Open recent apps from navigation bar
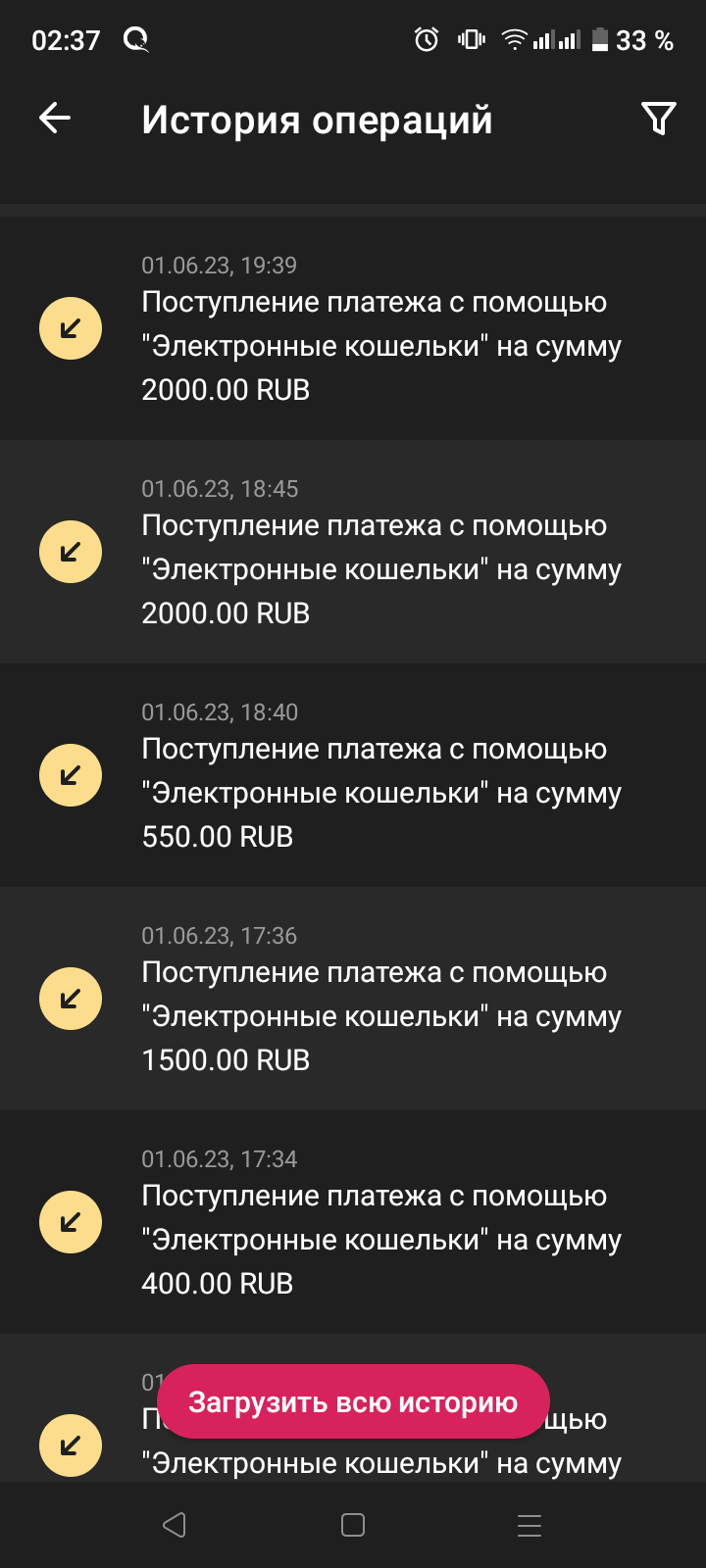 pyautogui.click(x=529, y=1525)
